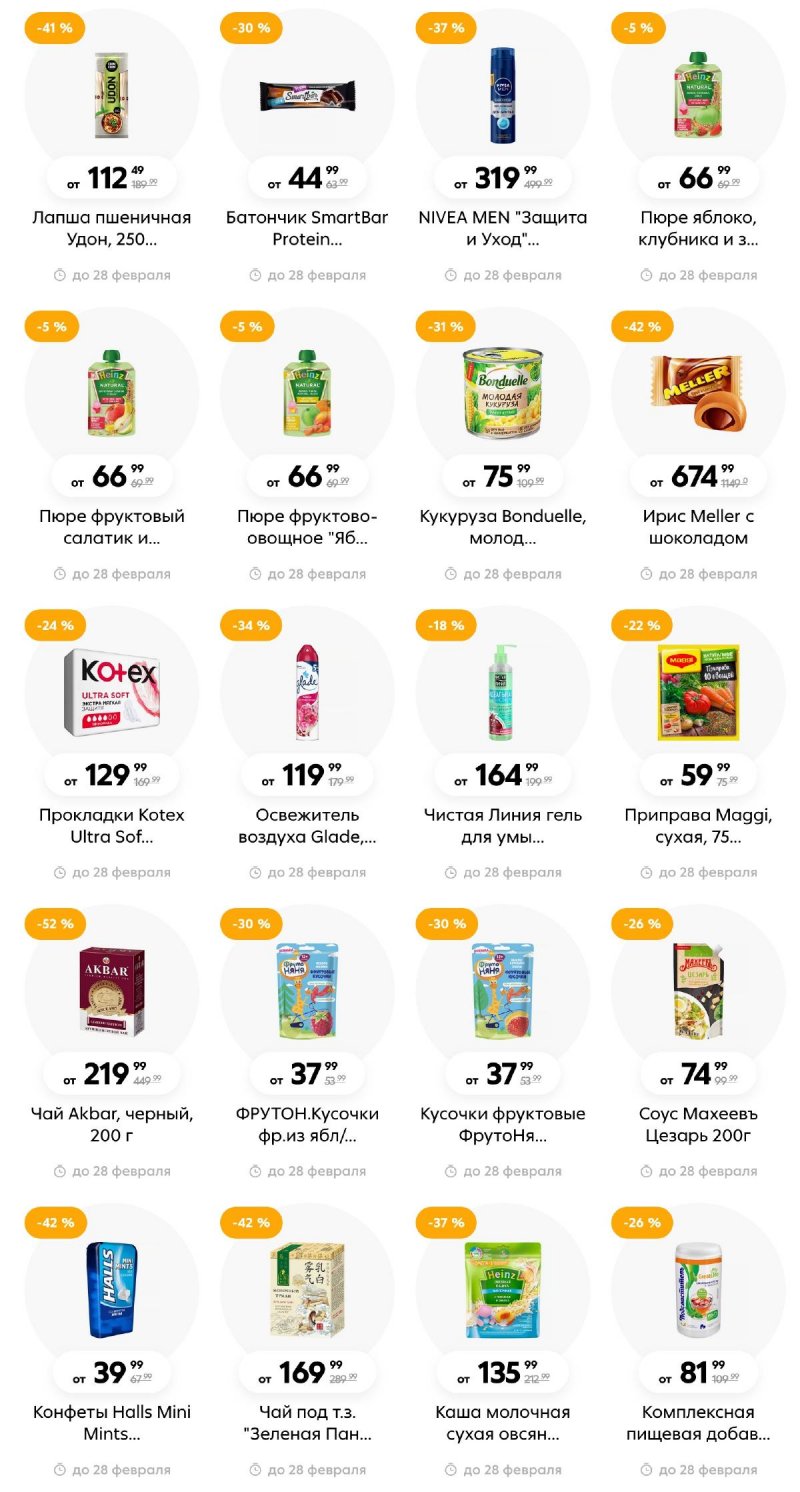Image resolution: width=800 pixels, height=1492 pixels.
Task: Select Ирис Meller с шоколадом
Action: pos(698,395)
